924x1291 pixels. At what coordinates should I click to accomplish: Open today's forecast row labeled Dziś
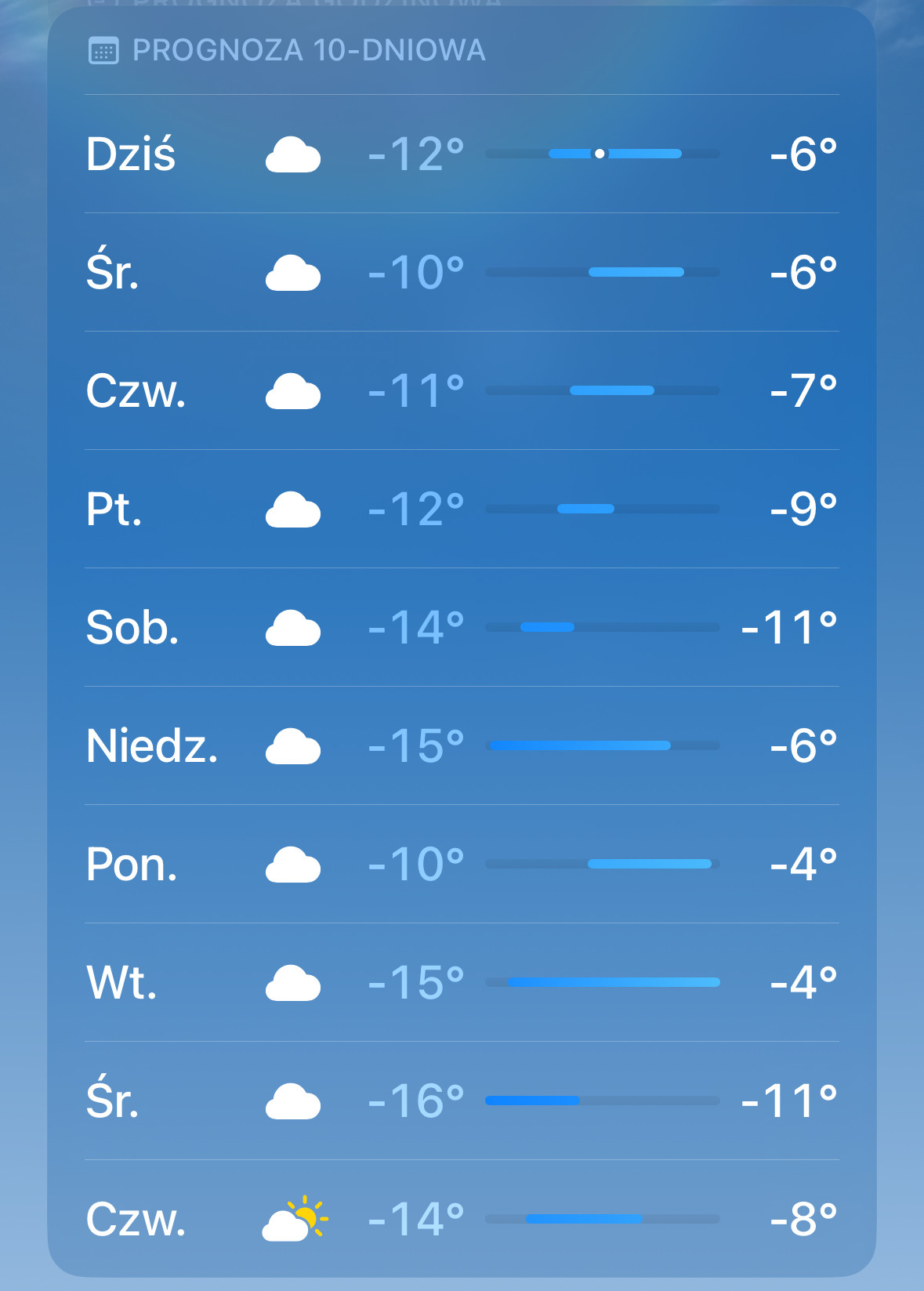[462, 154]
